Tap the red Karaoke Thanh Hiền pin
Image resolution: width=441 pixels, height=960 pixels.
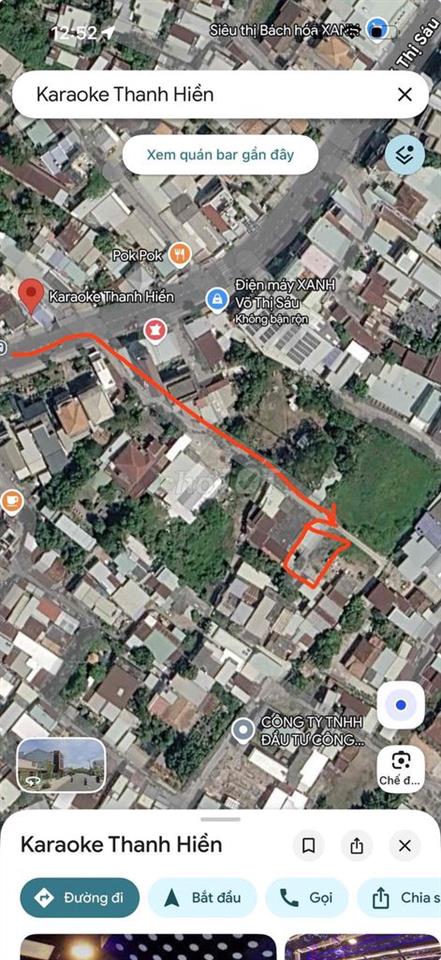pyautogui.click(x=31, y=296)
